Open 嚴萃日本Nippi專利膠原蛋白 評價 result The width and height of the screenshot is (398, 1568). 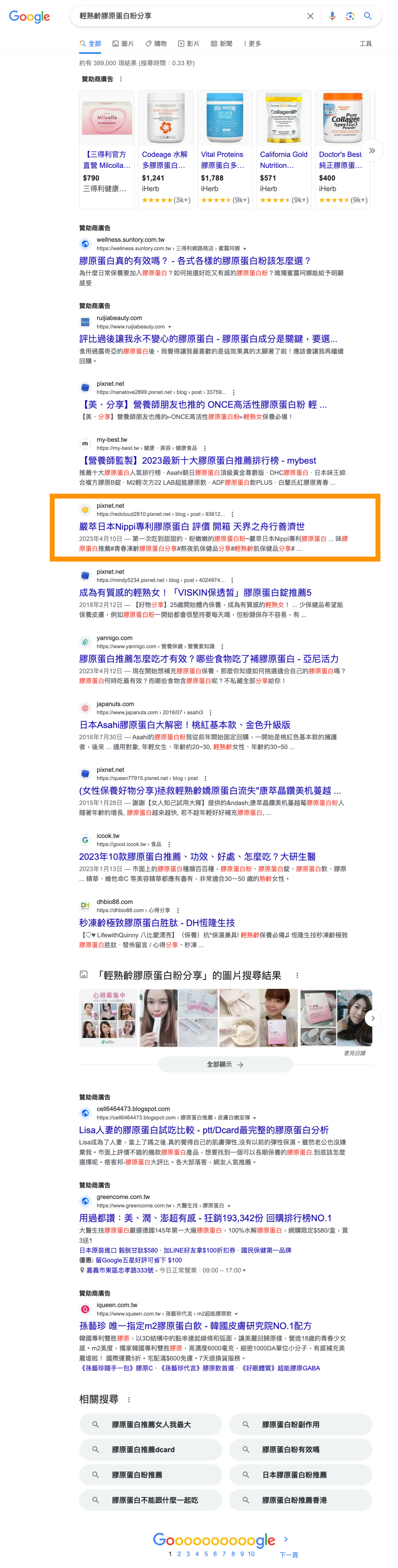pos(192,526)
